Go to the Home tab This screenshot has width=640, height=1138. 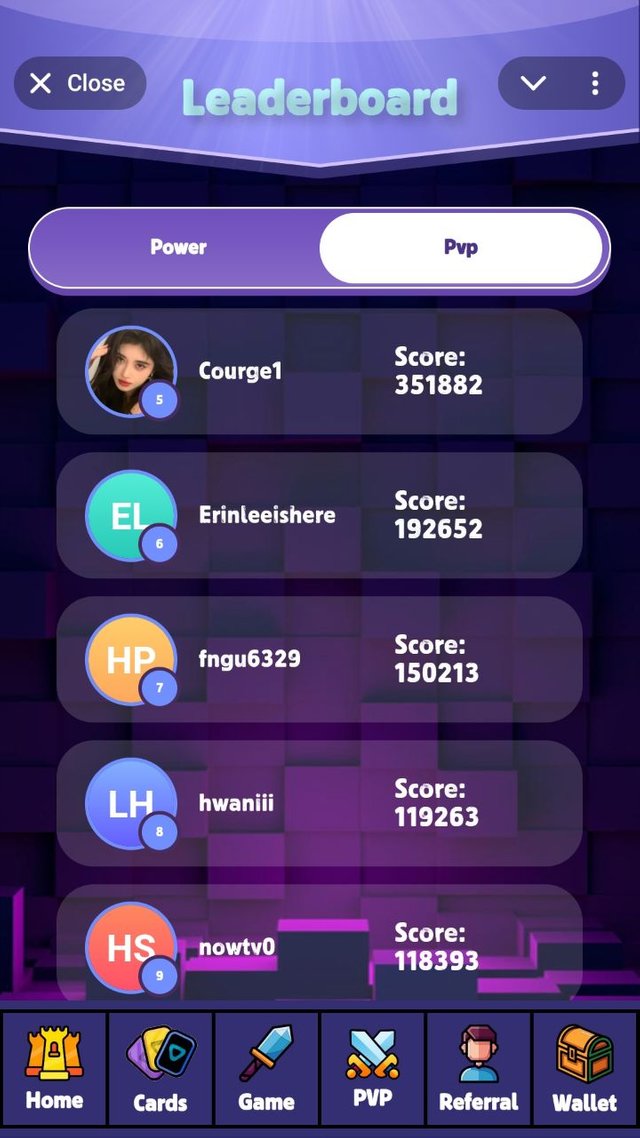tap(54, 1069)
